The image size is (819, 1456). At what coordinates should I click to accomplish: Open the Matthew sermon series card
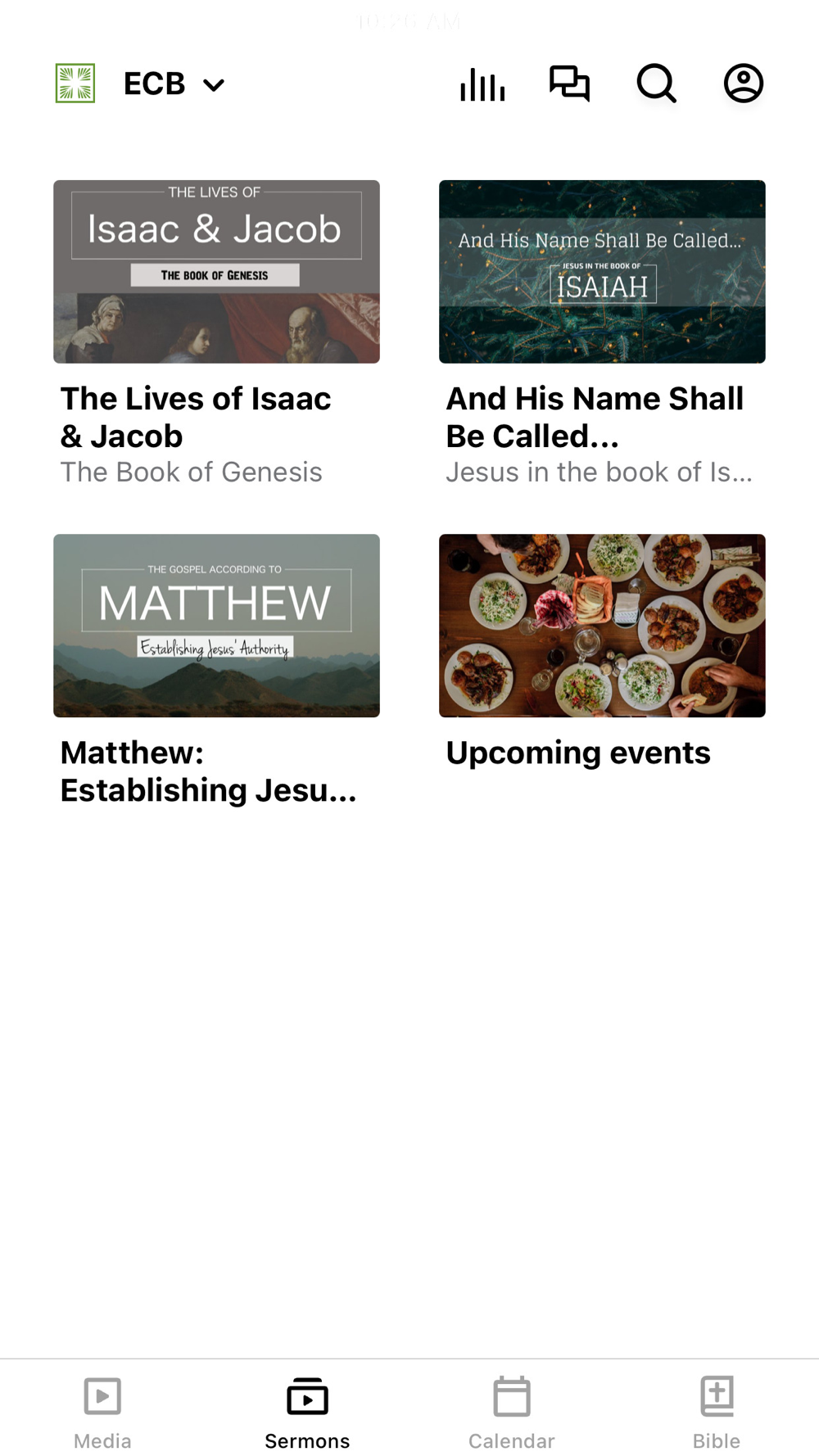point(216,671)
